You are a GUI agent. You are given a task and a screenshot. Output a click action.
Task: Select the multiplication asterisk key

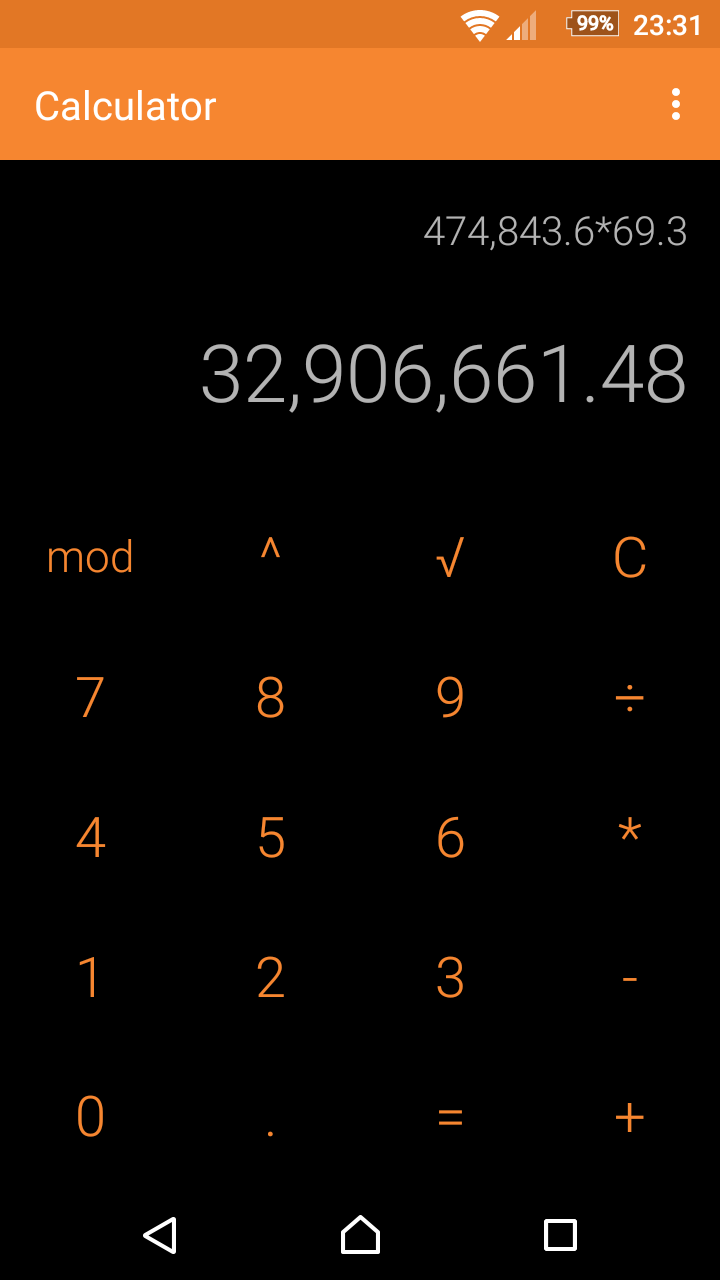pos(630,837)
